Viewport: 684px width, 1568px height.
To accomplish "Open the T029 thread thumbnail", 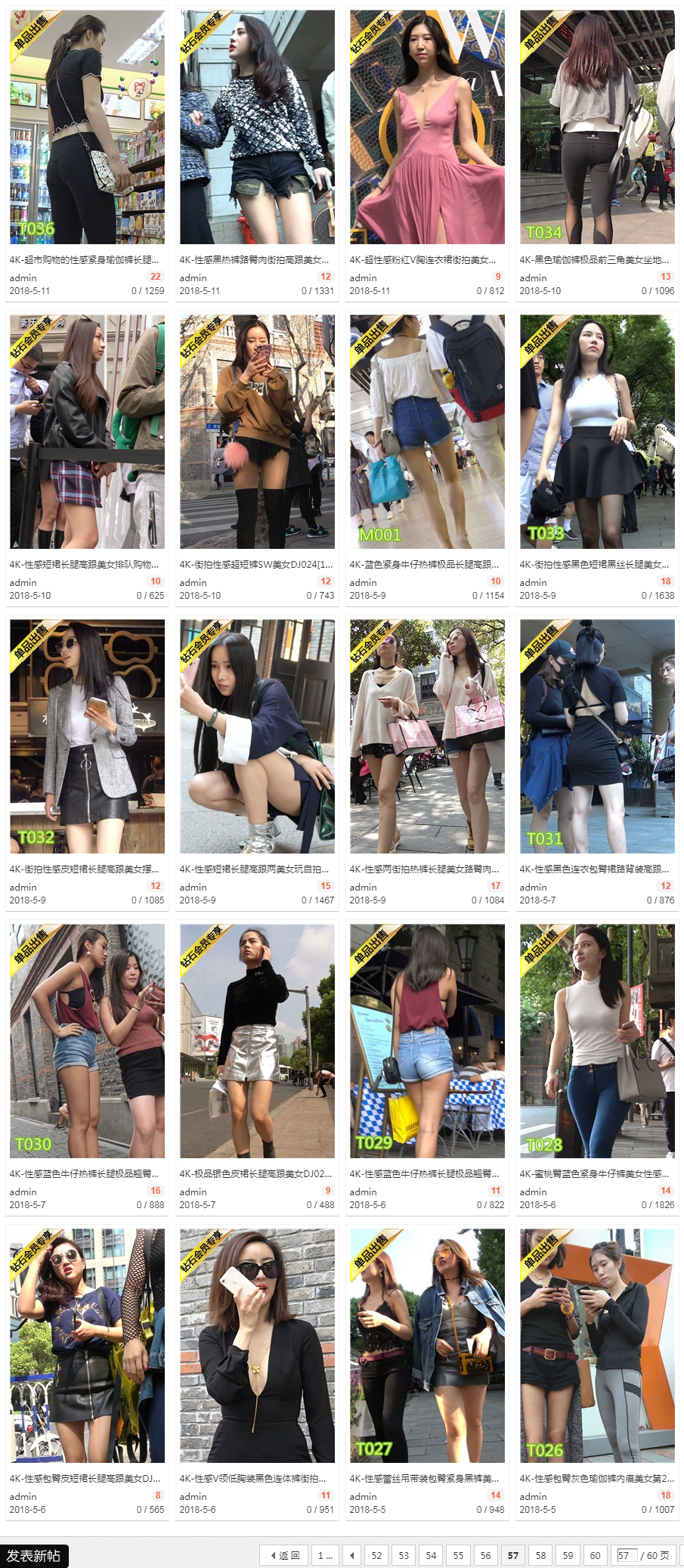I will [x=427, y=1041].
